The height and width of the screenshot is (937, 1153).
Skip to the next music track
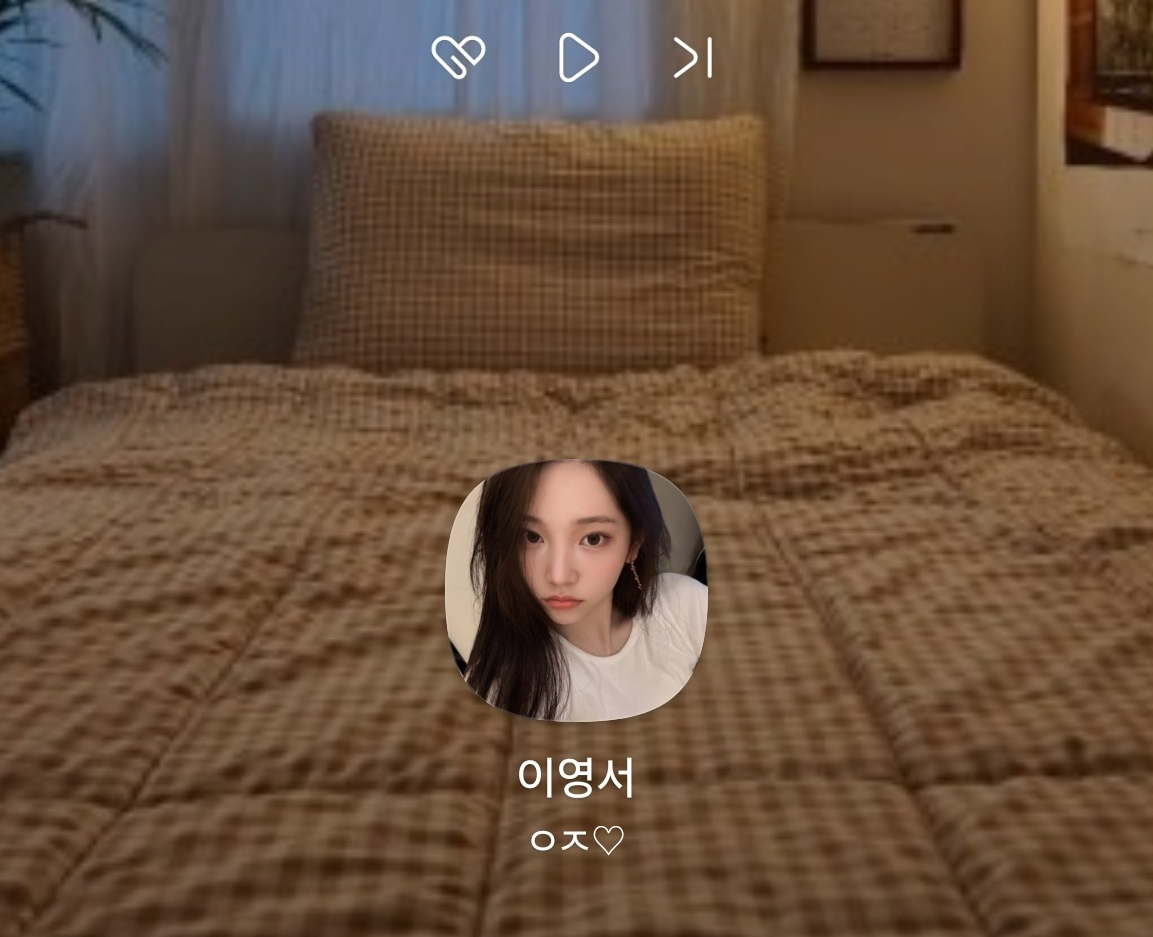(693, 57)
